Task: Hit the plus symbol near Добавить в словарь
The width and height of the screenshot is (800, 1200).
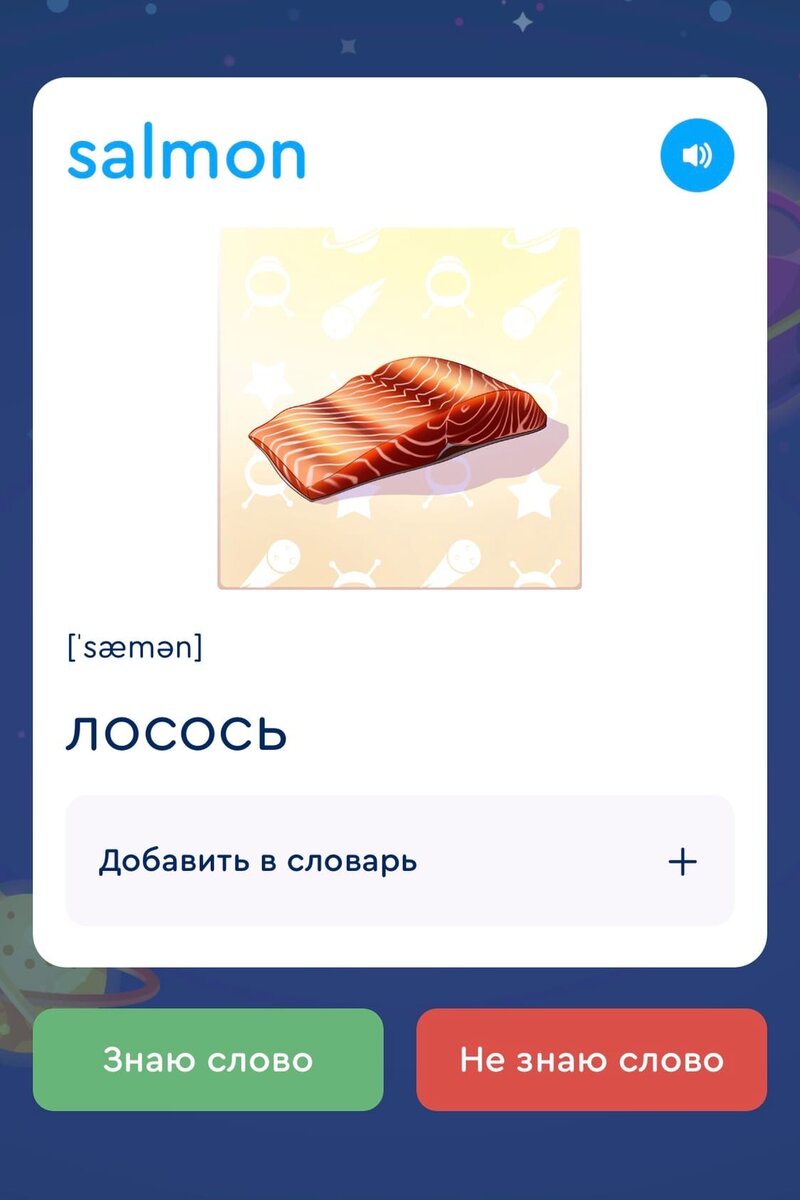Action: [x=683, y=861]
